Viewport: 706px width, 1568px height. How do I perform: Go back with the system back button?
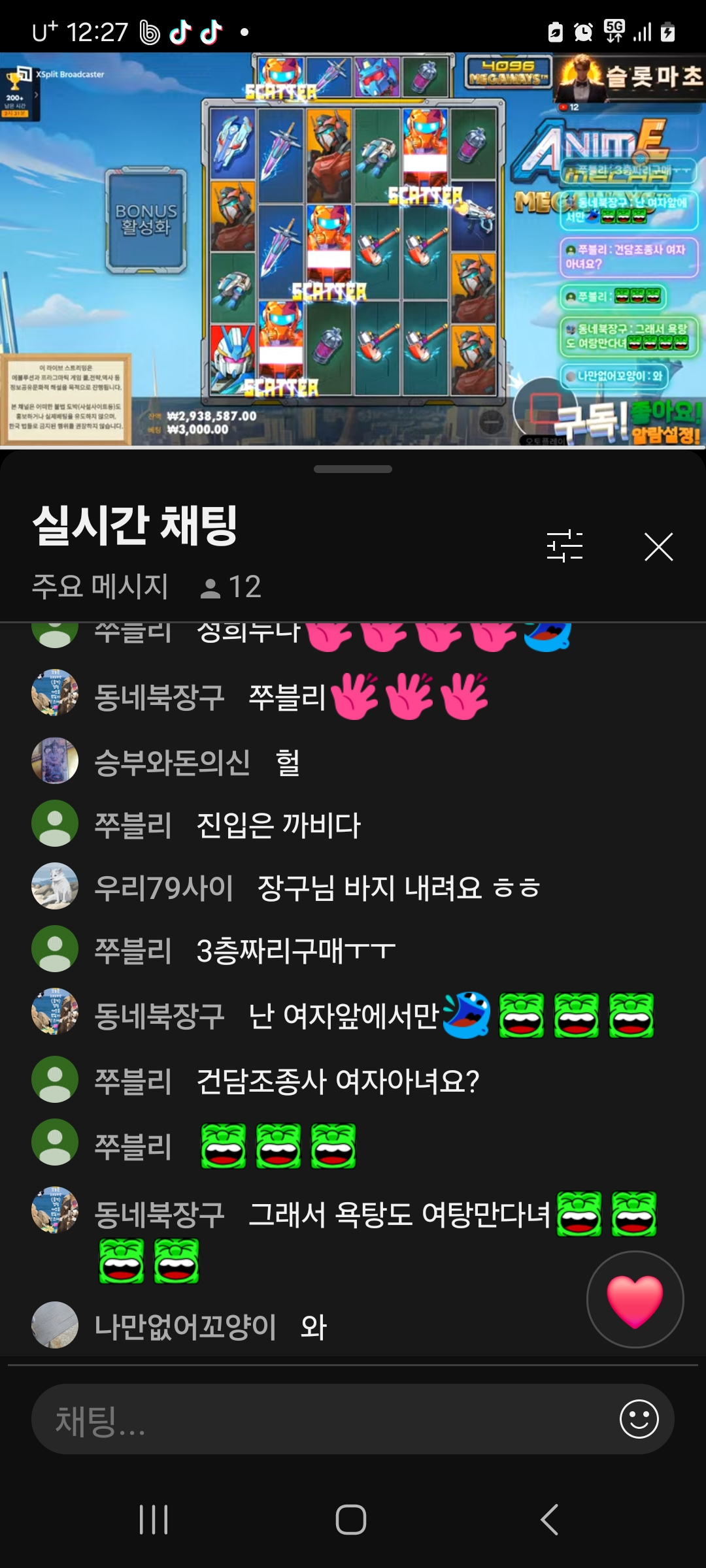(550, 1520)
